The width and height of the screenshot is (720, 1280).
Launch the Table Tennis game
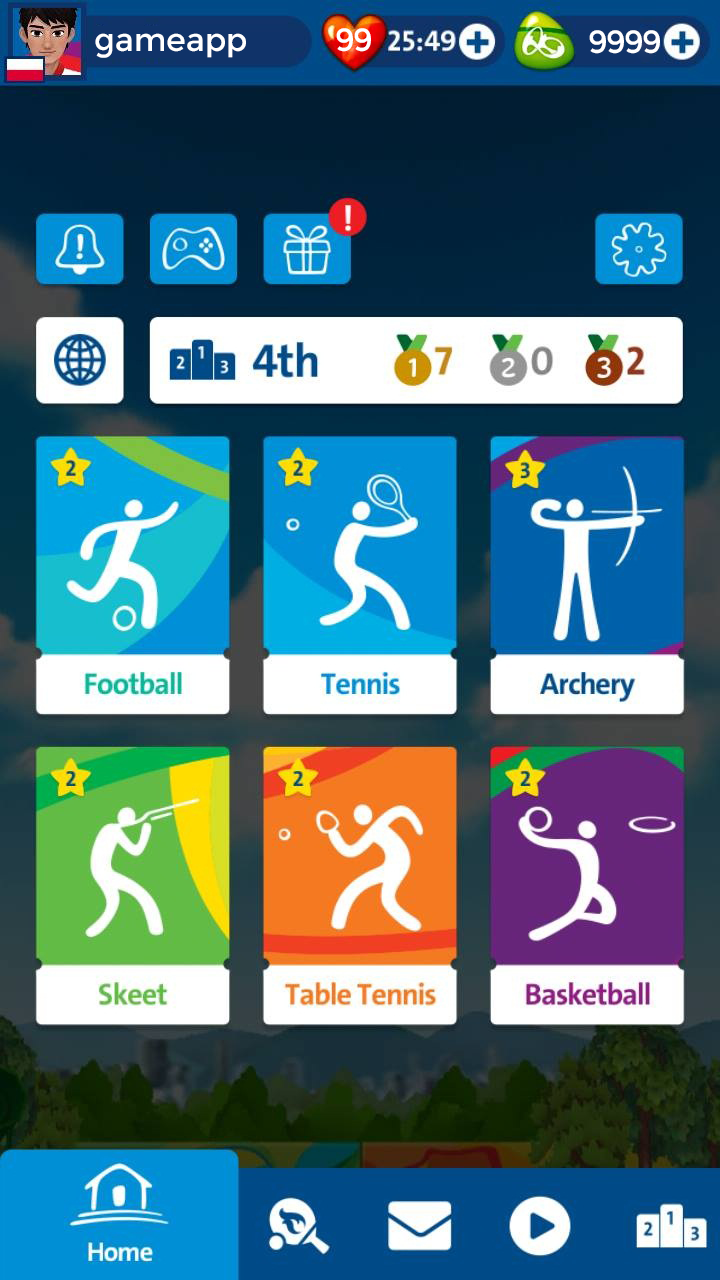pyautogui.click(x=360, y=885)
